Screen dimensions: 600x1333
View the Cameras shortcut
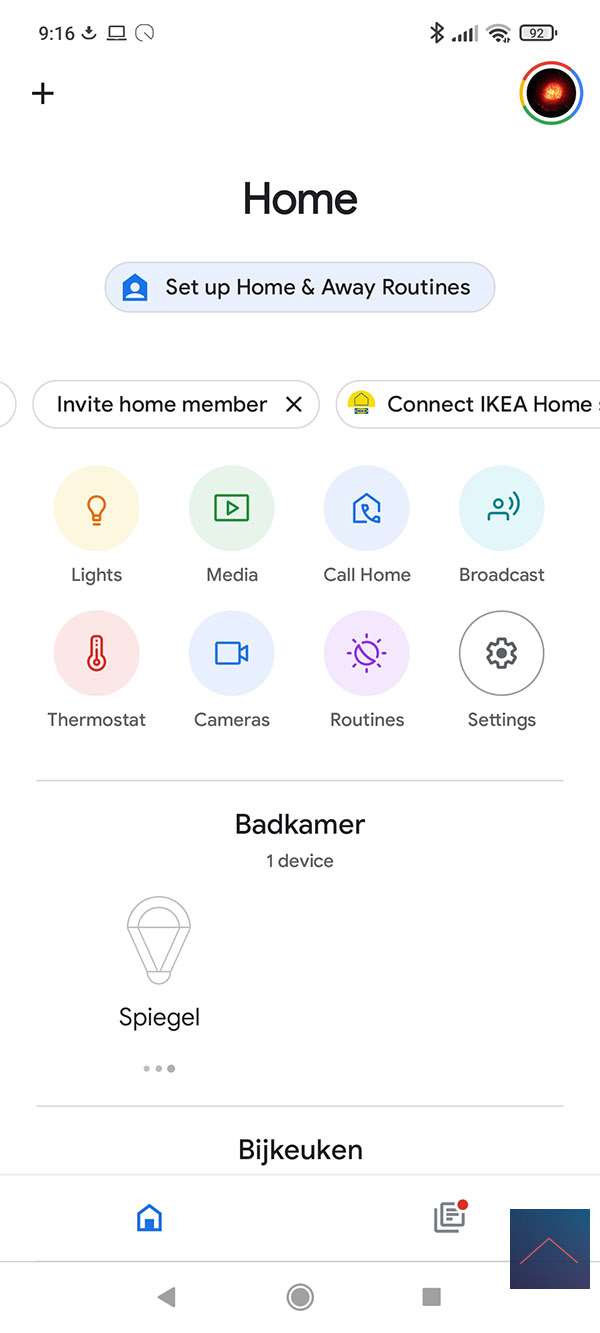231,654
